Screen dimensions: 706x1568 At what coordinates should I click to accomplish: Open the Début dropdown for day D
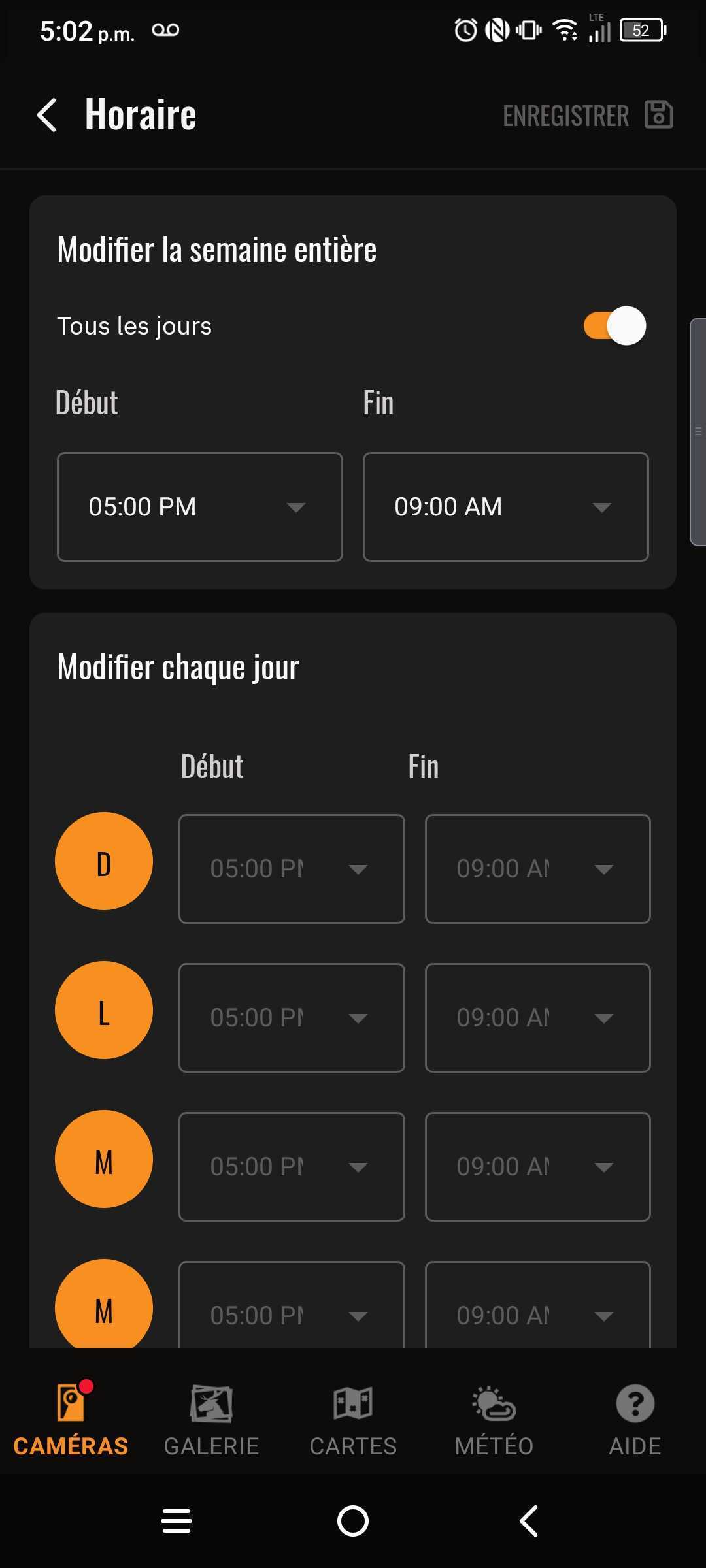(292, 869)
